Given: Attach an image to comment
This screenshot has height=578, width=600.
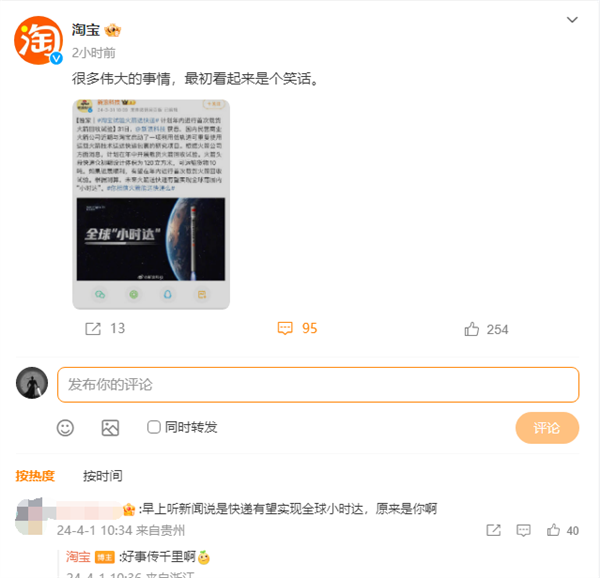Looking at the screenshot, I should (x=110, y=428).
